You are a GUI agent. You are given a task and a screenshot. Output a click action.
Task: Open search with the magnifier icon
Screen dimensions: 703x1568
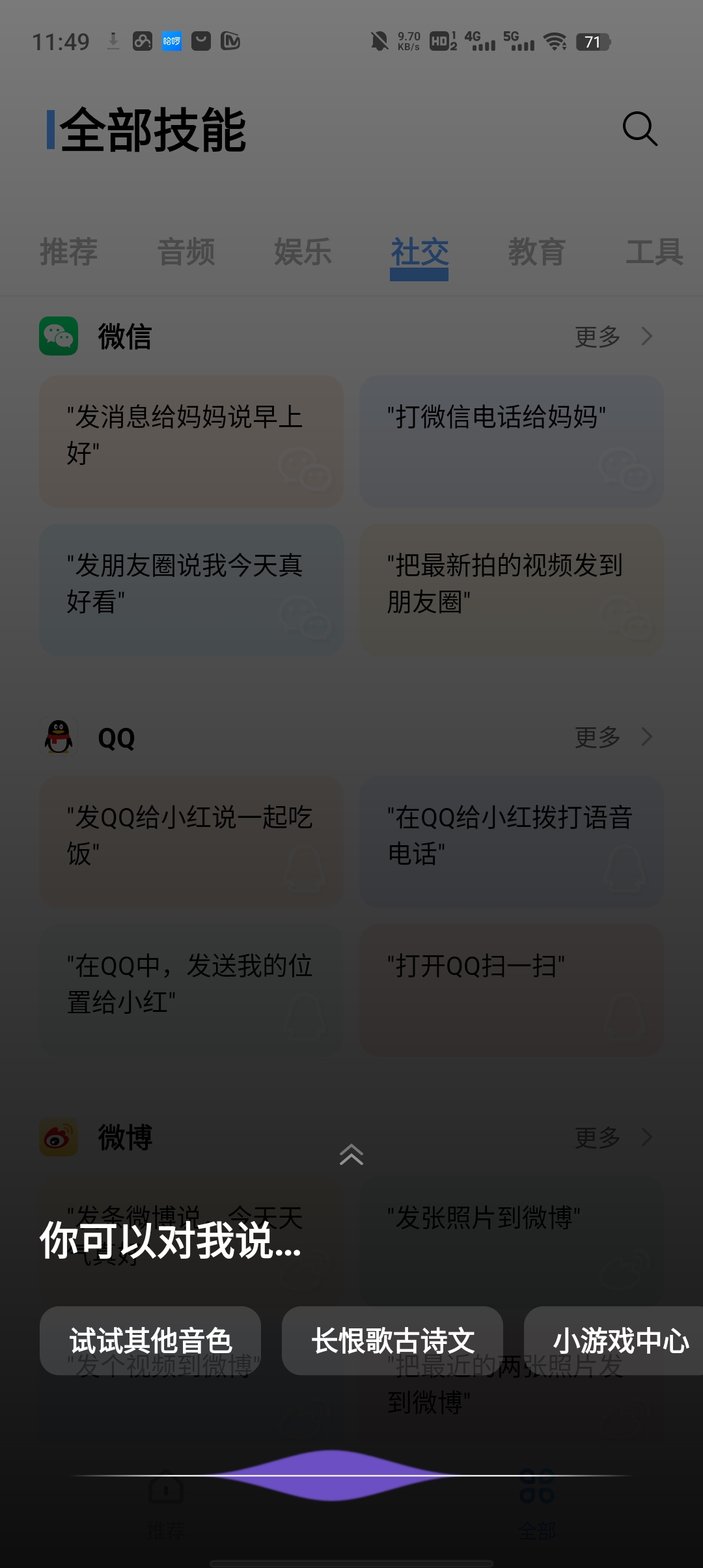[641, 129]
